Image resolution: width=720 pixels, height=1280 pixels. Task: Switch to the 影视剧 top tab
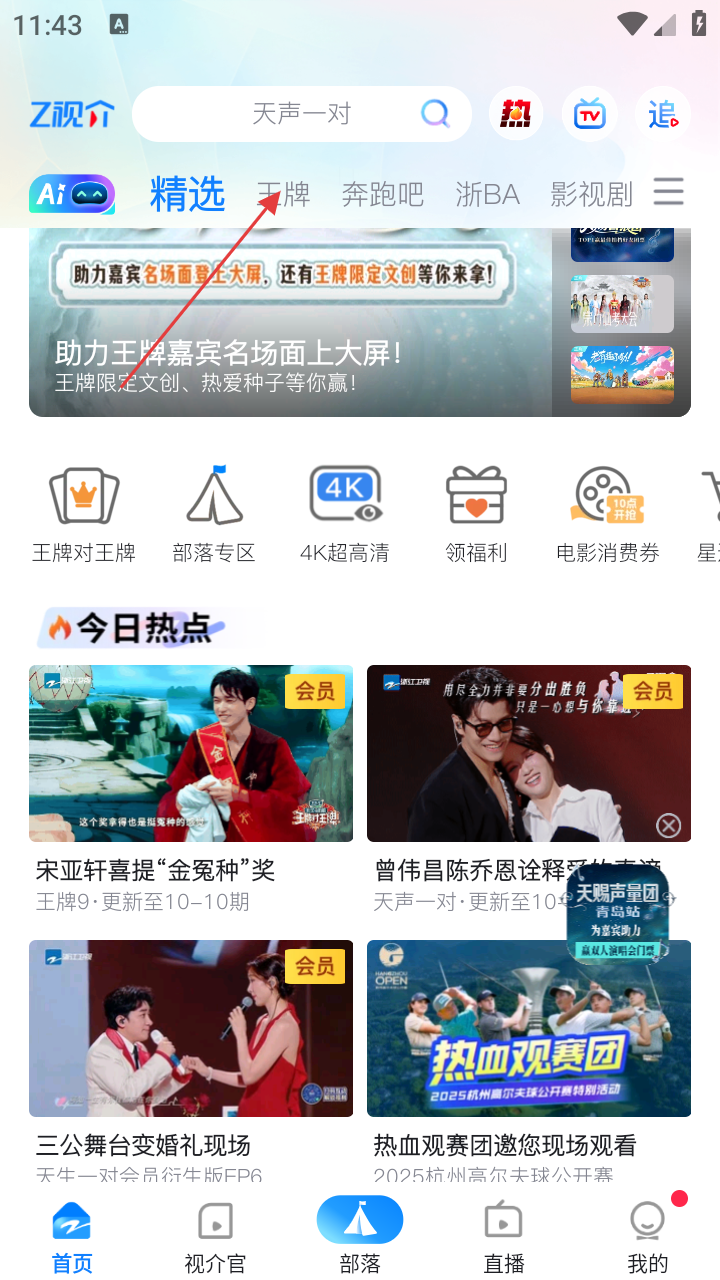pyautogui.click(x=591, y=194)
